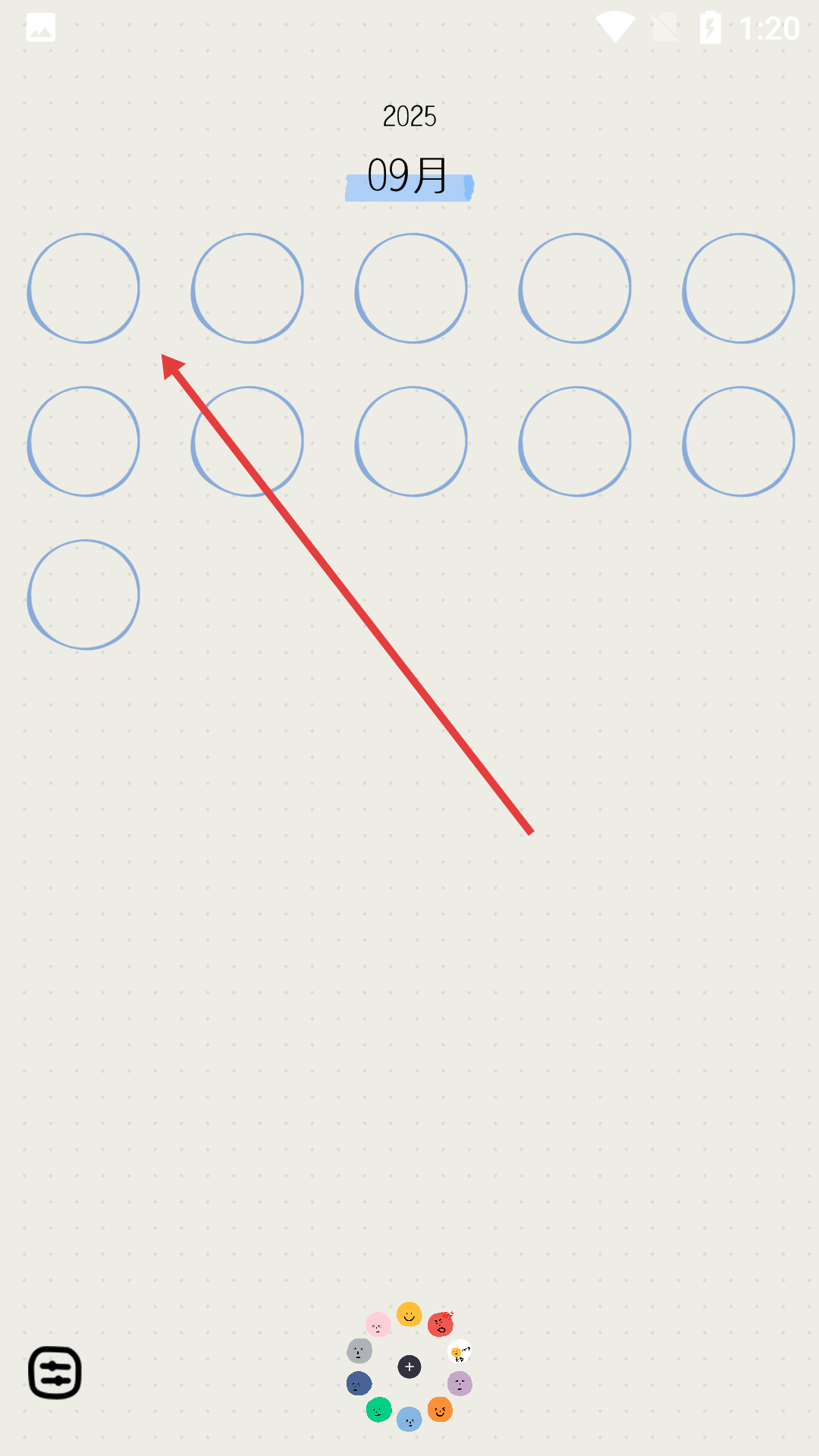Open the lone day circle in the last row

83,595
